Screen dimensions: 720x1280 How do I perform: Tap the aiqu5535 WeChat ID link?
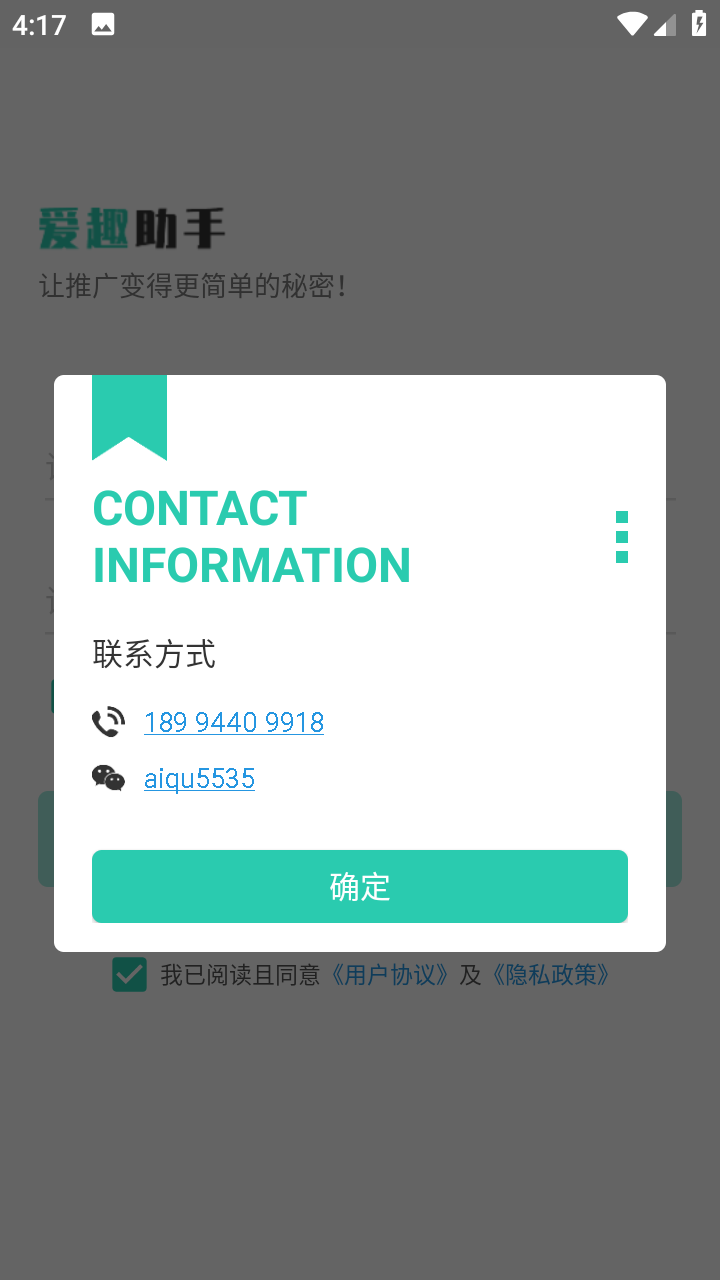[x=199, y=779]
